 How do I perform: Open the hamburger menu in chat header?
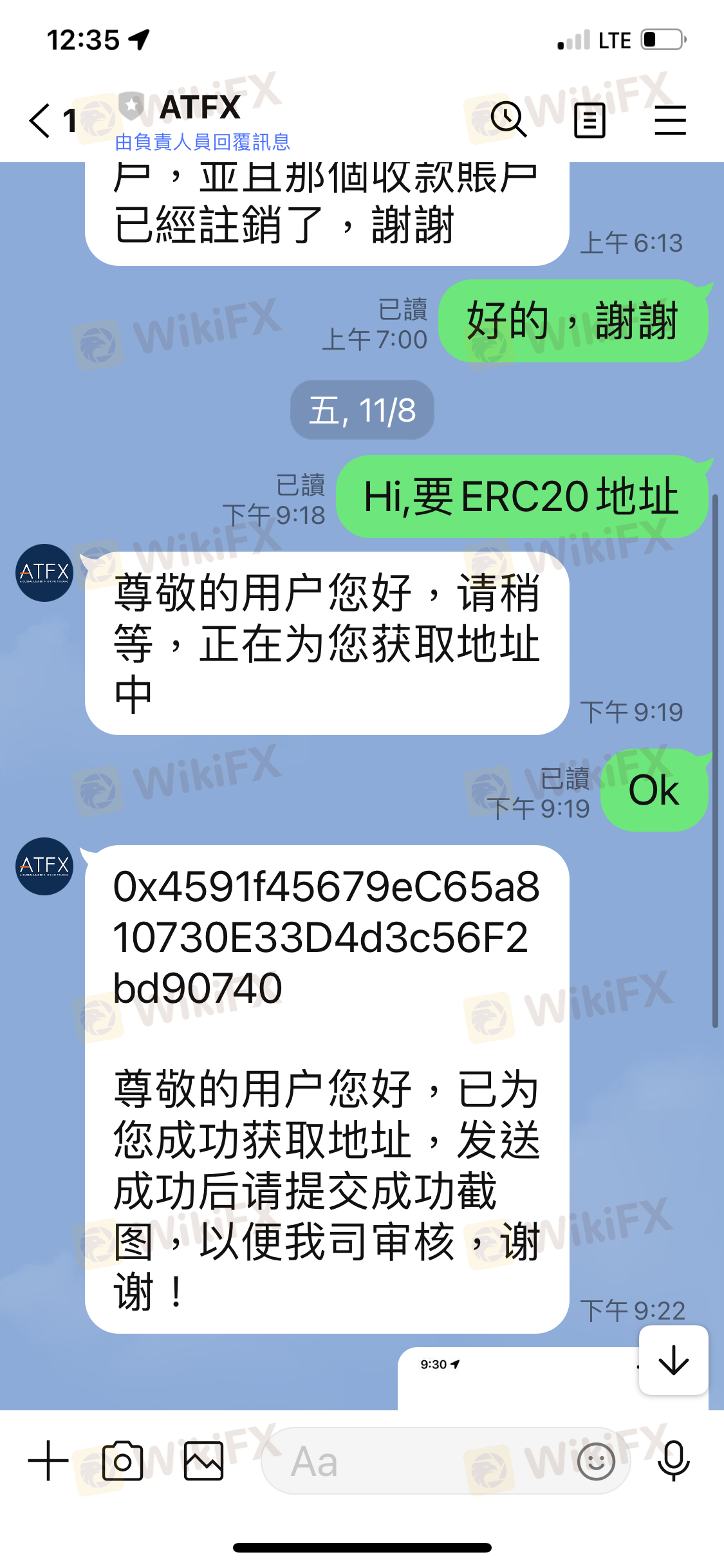coord(670,120)
